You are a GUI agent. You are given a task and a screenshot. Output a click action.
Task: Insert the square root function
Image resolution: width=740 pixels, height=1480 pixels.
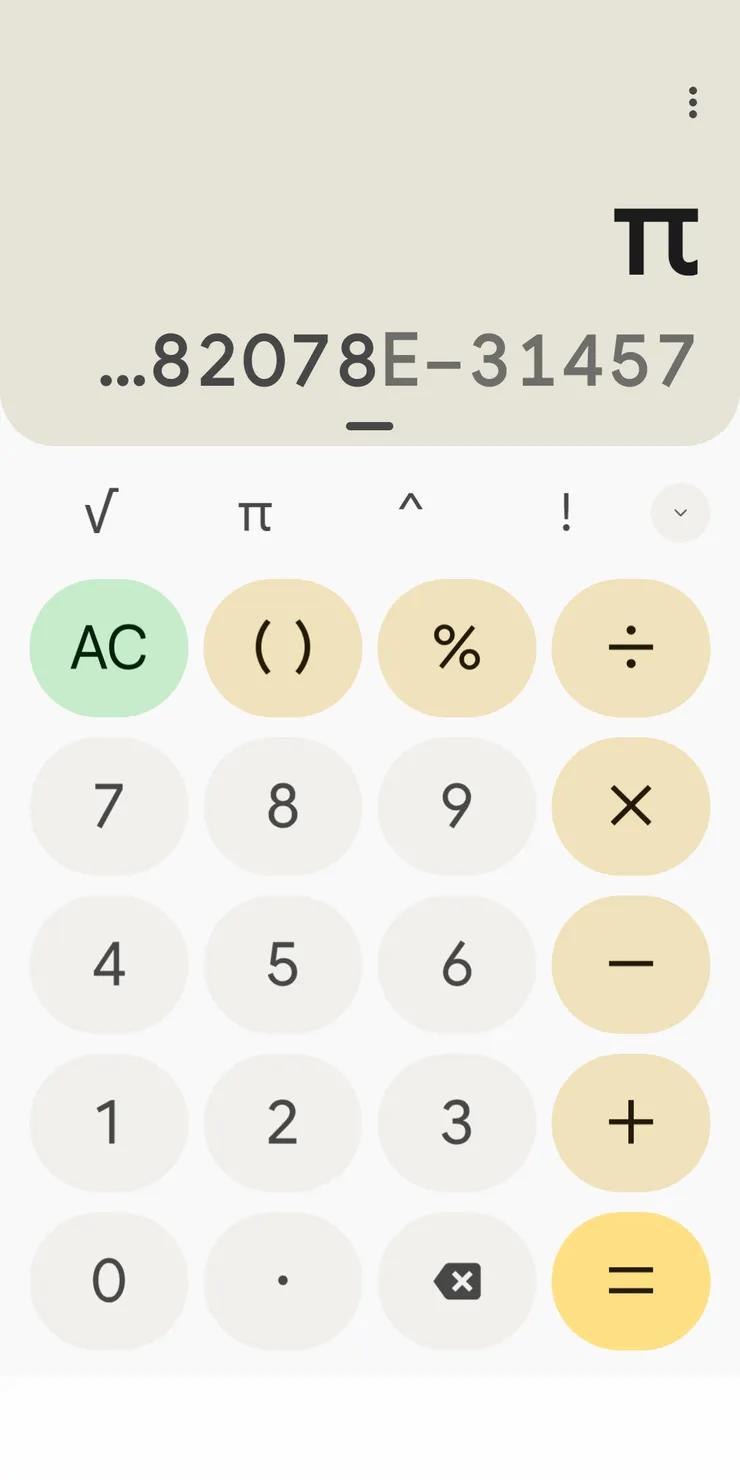click(100, 514)
